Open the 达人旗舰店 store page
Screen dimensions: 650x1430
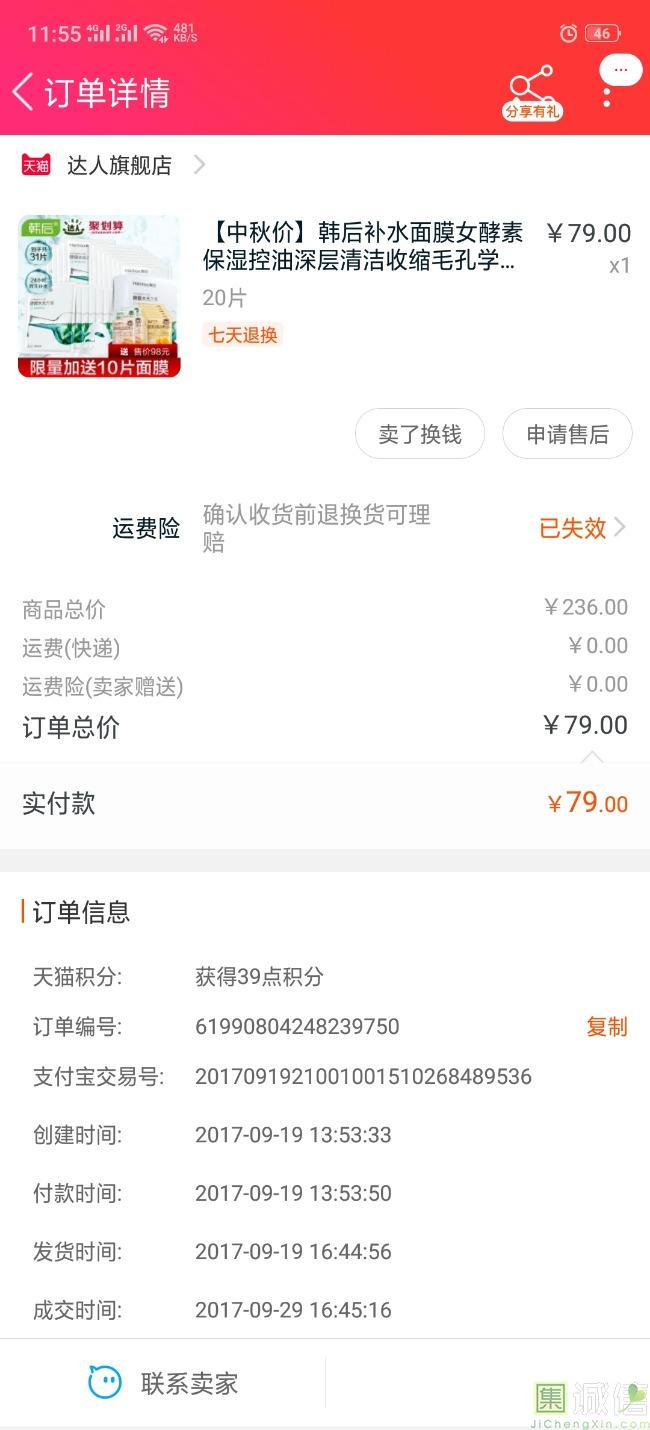click(115, 165)
